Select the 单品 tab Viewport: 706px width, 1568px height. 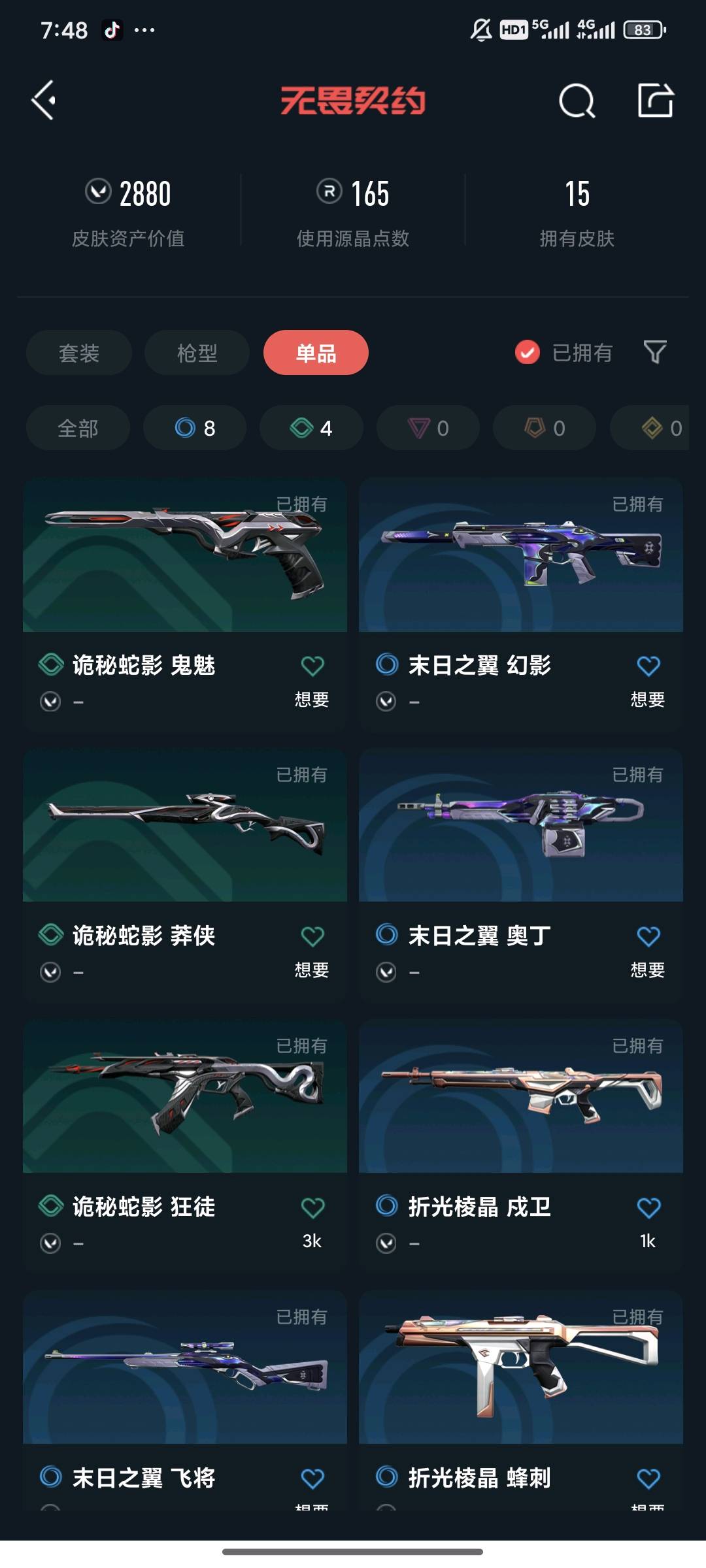[x=316, y=353]
